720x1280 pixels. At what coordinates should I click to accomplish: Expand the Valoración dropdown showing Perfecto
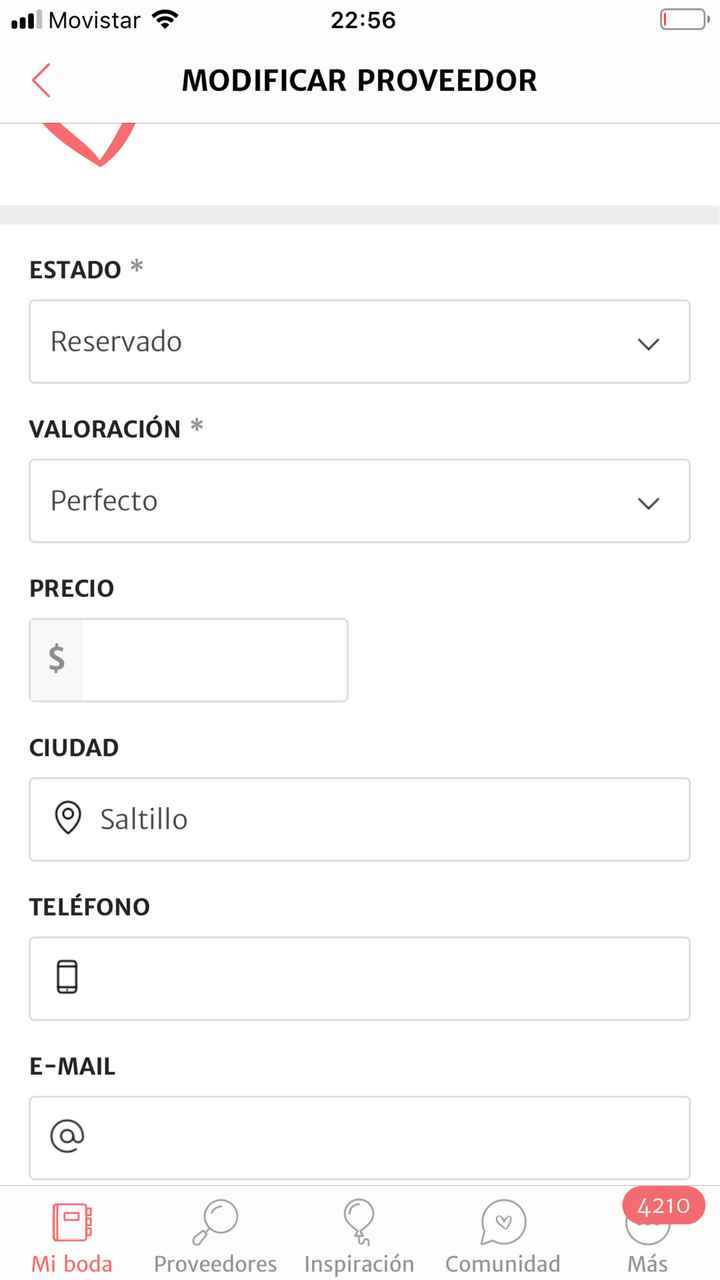pos(360,501)
